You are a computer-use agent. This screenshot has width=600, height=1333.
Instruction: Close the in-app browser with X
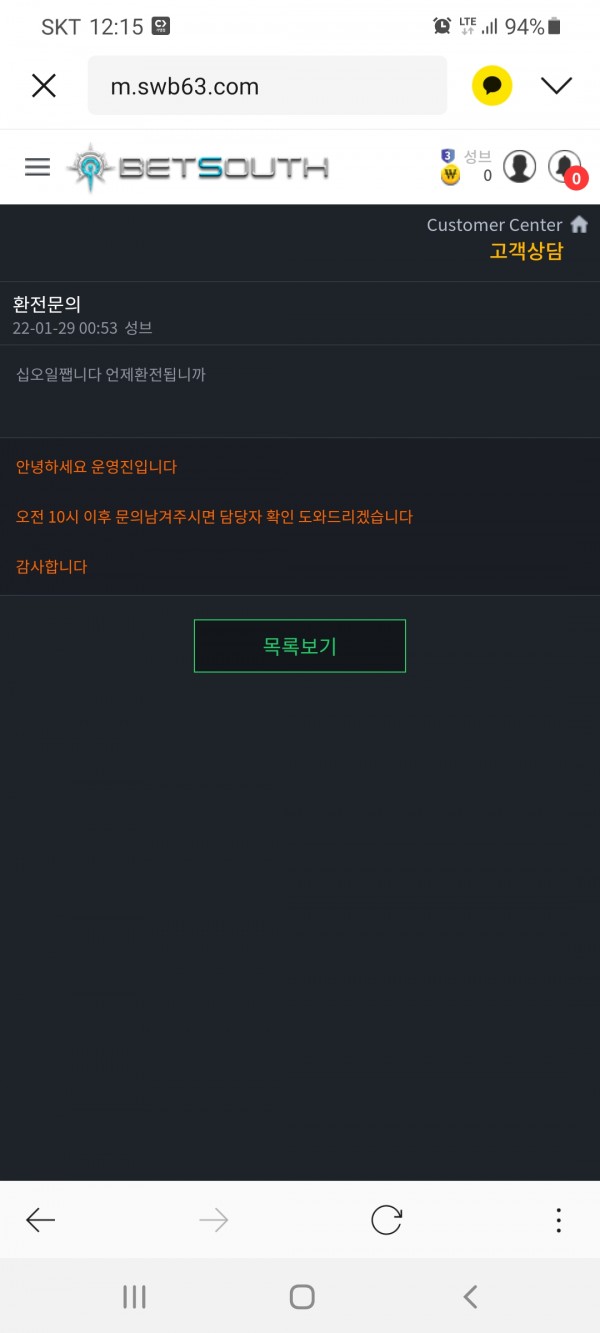pyautogui.click(x=44, y=86)
